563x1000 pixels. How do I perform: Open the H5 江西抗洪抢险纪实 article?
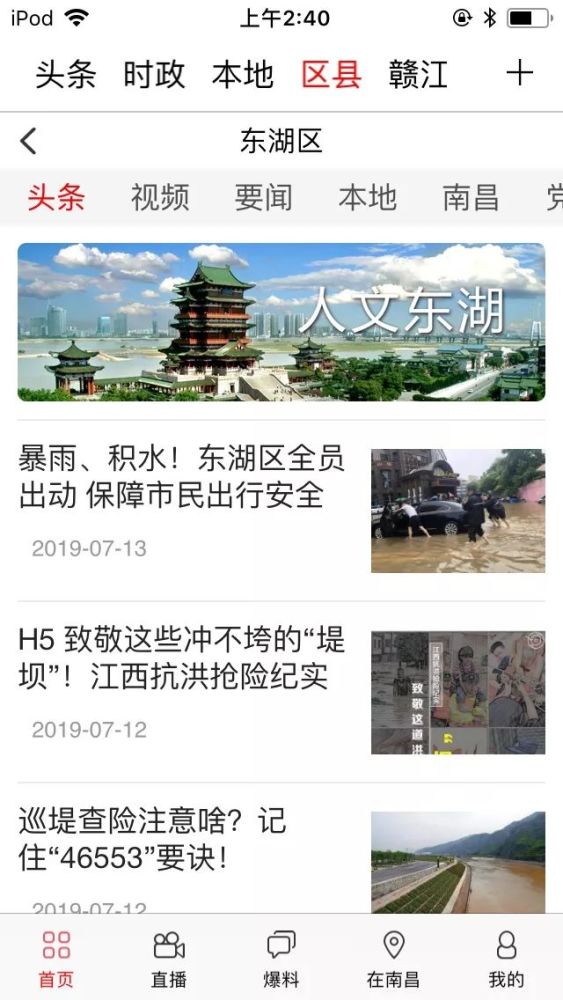pos(281,692)
